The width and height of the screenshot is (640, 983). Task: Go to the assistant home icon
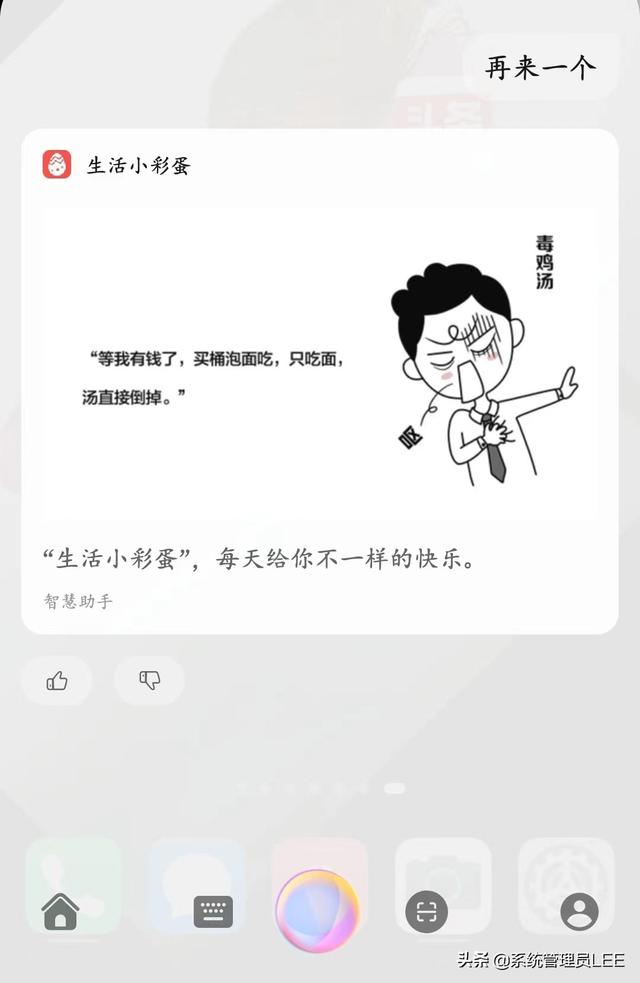(60, 911)
